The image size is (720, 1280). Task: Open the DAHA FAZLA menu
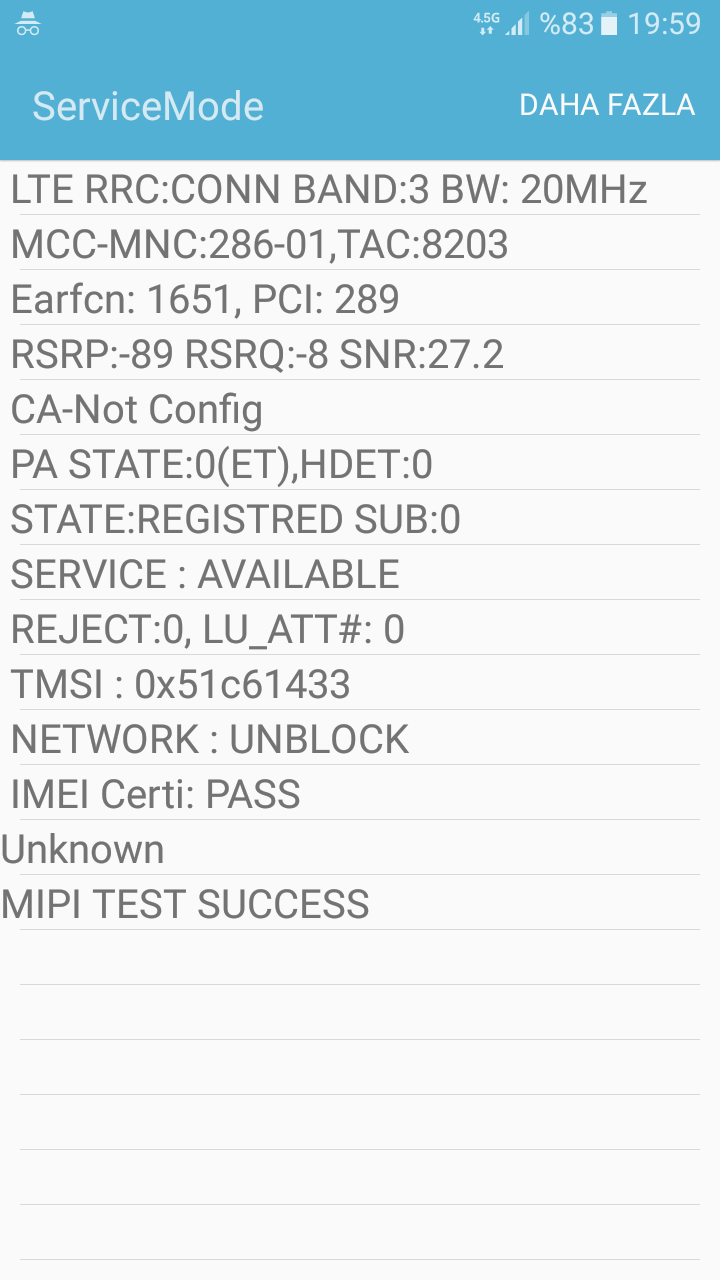[607, 105]
